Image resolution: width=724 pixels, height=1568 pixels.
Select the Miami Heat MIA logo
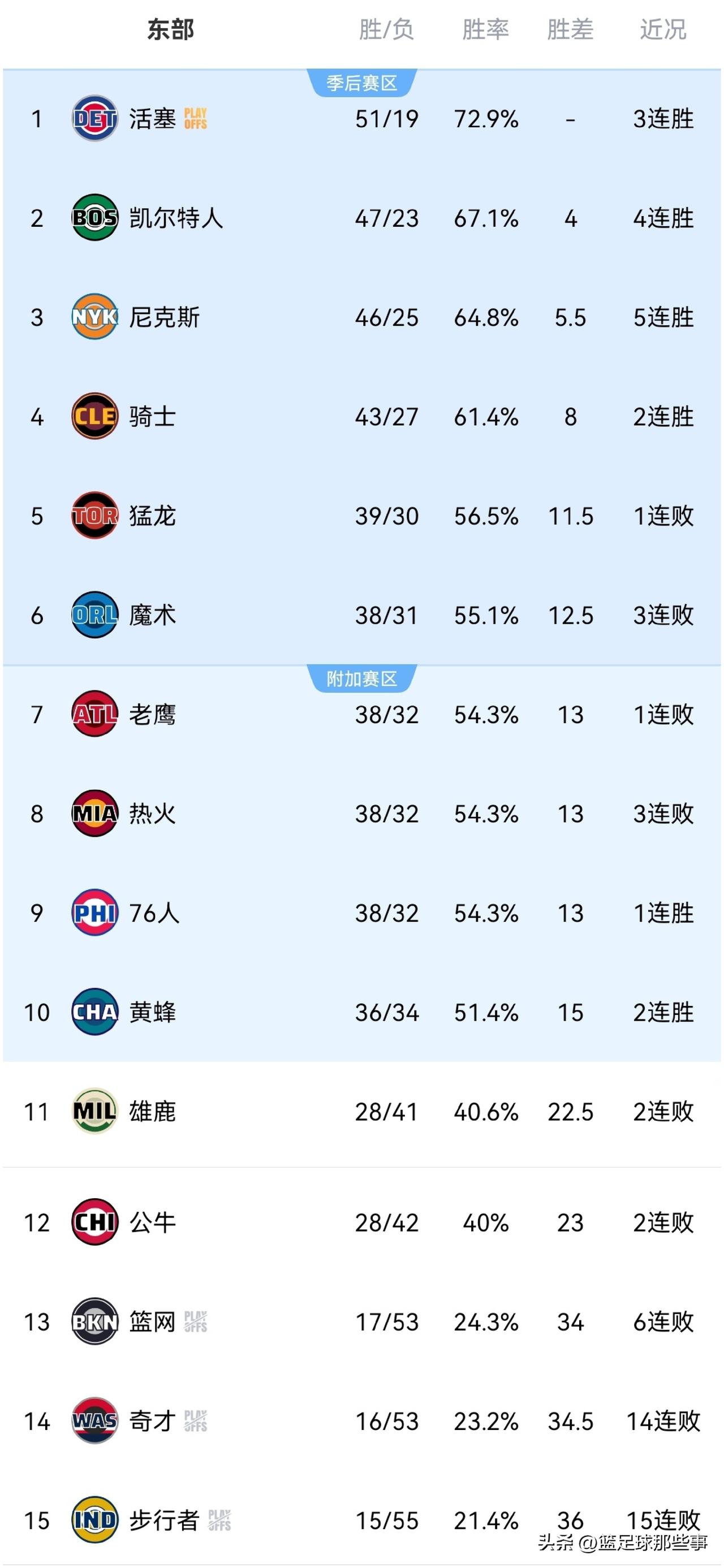click(x=94, y=814)
